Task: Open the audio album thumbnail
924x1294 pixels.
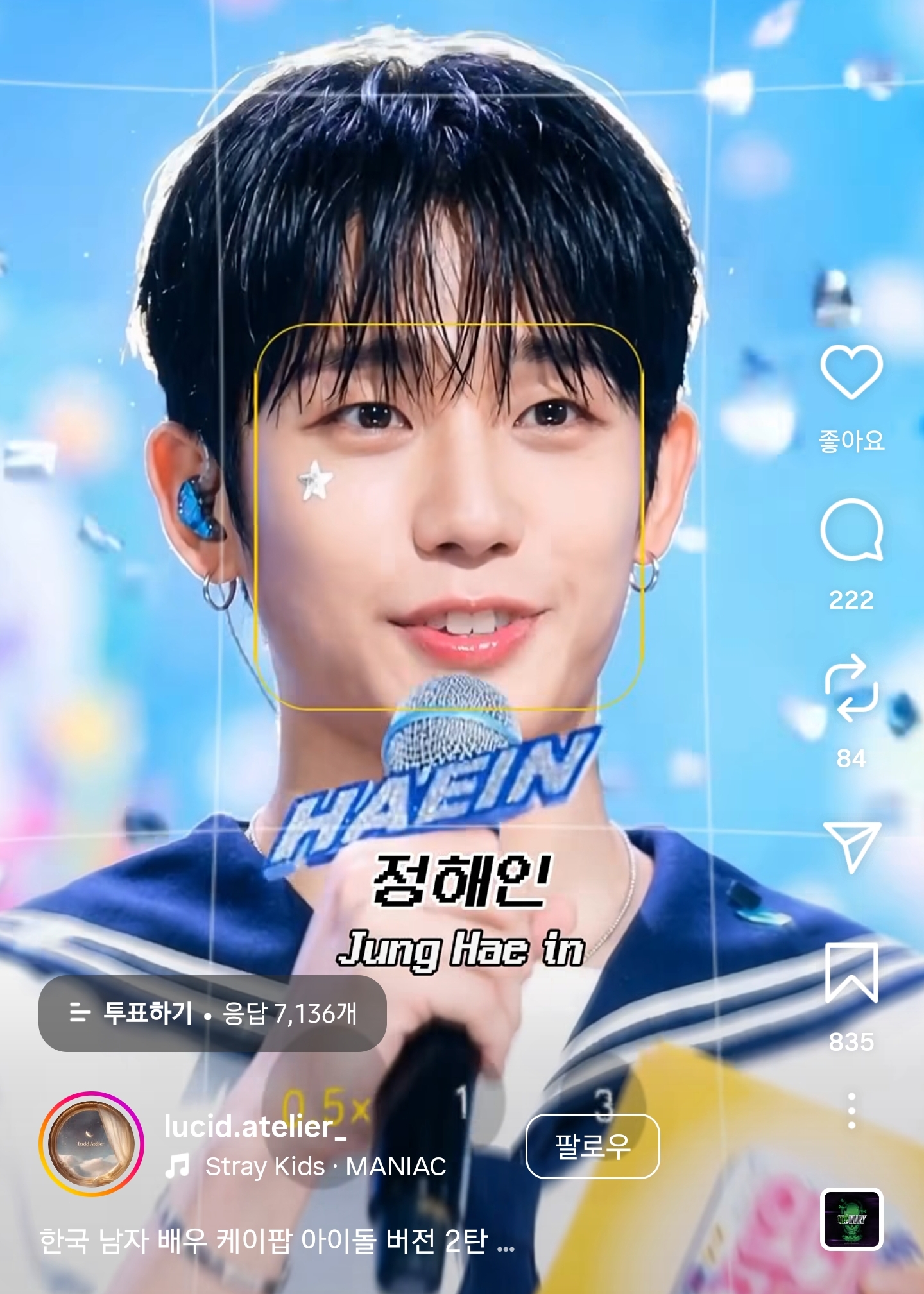Action: 851,1219
